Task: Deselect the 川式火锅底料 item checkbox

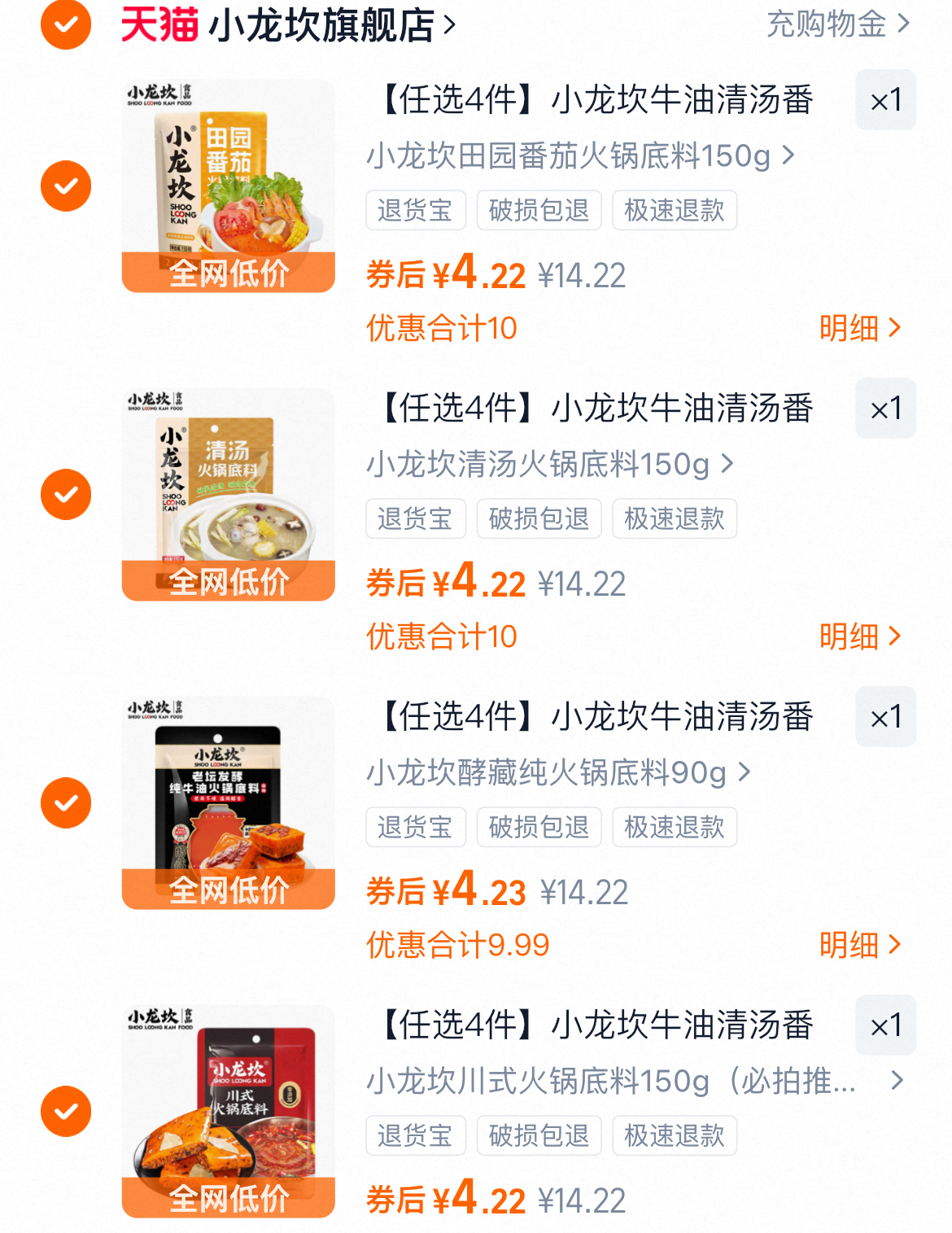Action: click(x=66, y=1112)
